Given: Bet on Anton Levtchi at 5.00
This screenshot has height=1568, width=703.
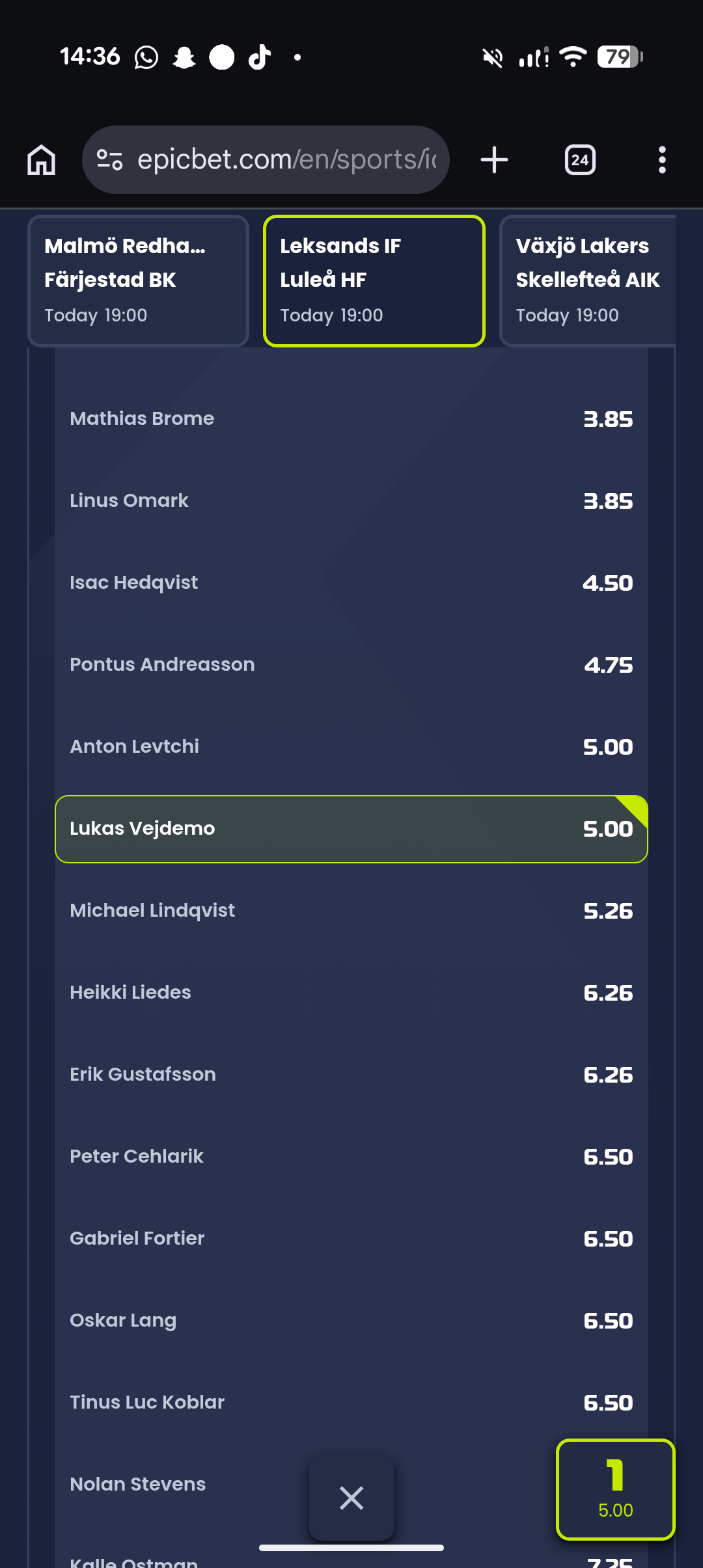Looking at the screenshot, I should point(351,747).
